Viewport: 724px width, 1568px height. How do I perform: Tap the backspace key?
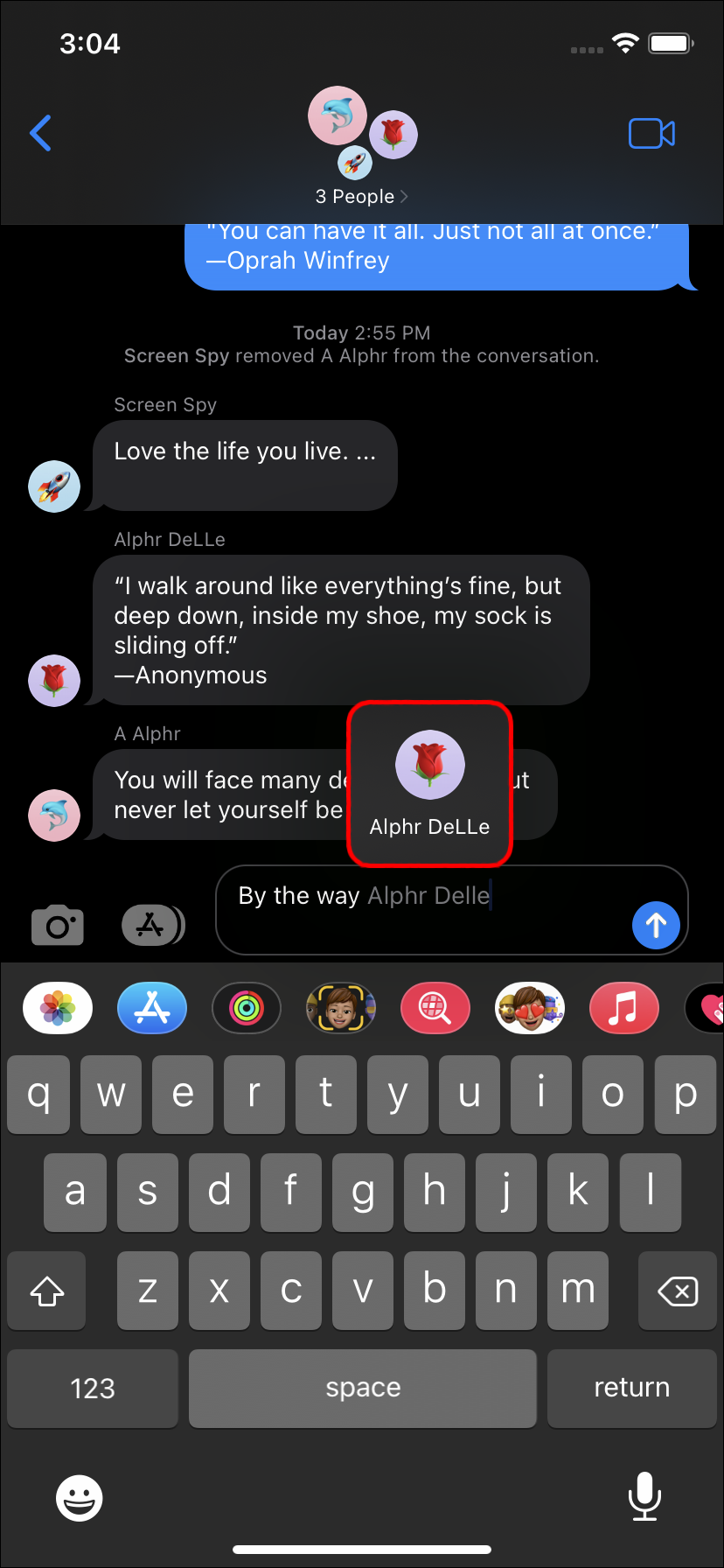[677, 1291]
